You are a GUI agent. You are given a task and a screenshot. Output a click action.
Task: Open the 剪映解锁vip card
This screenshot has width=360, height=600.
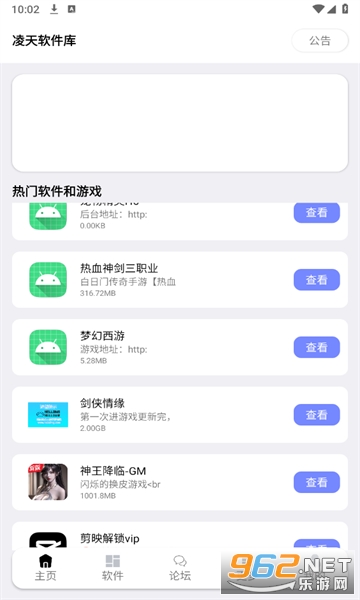[x=180, y=536]
